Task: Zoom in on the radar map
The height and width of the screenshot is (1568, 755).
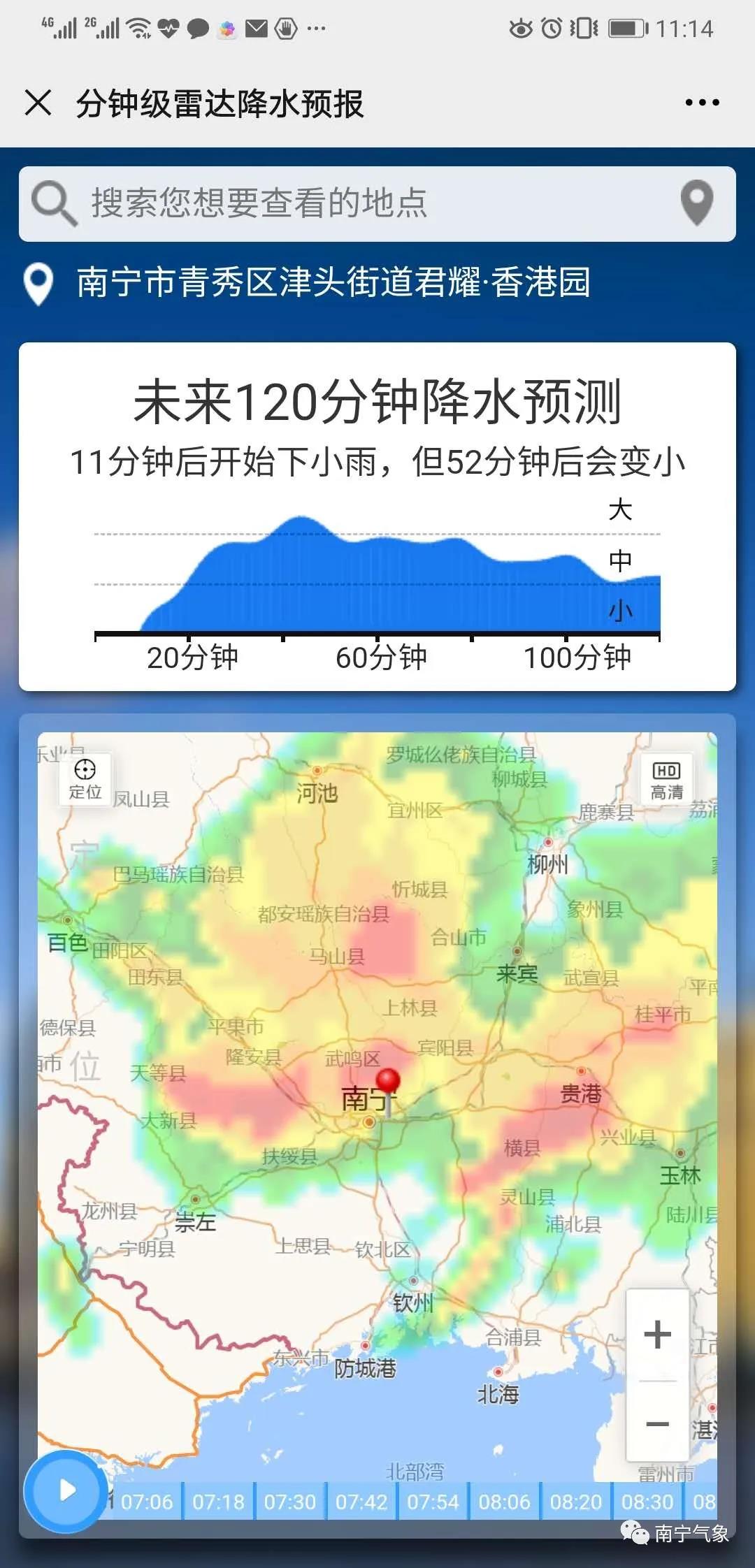Action: (x=657, y=1335)
